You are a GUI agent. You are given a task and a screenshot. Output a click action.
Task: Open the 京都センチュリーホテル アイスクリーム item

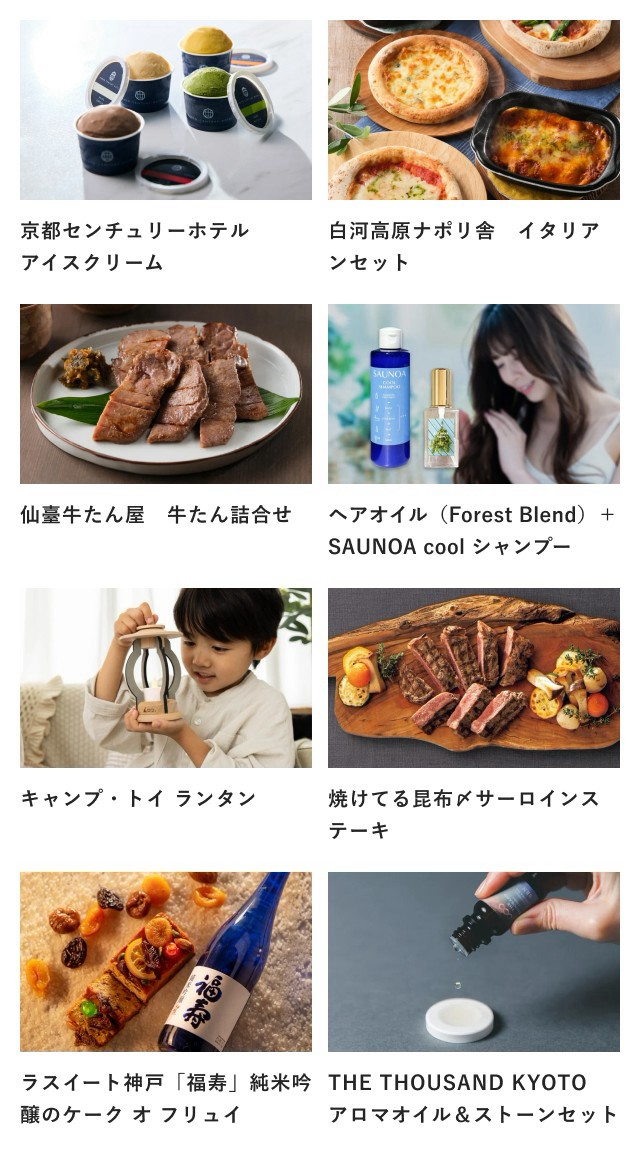(166, 147)
